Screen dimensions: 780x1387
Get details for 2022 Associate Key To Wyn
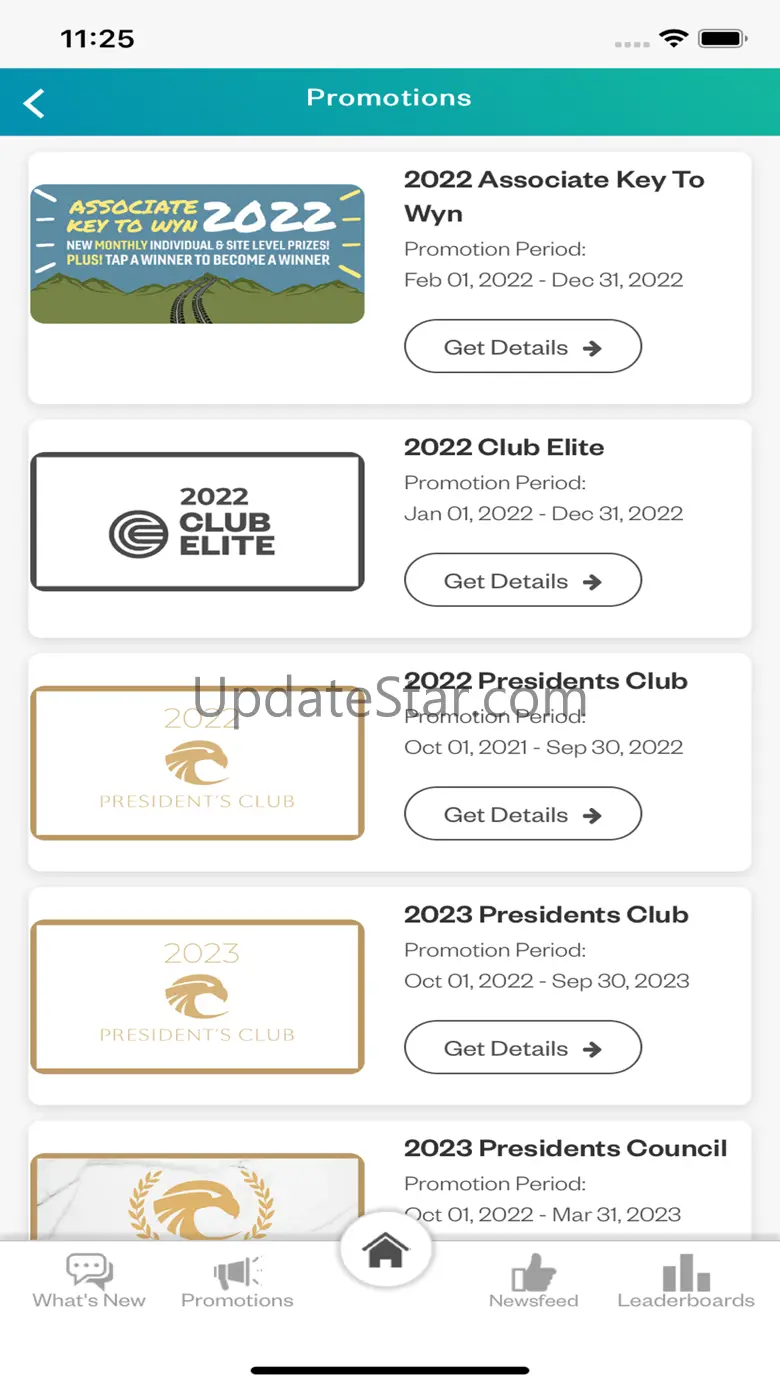(x=522, y=347)
